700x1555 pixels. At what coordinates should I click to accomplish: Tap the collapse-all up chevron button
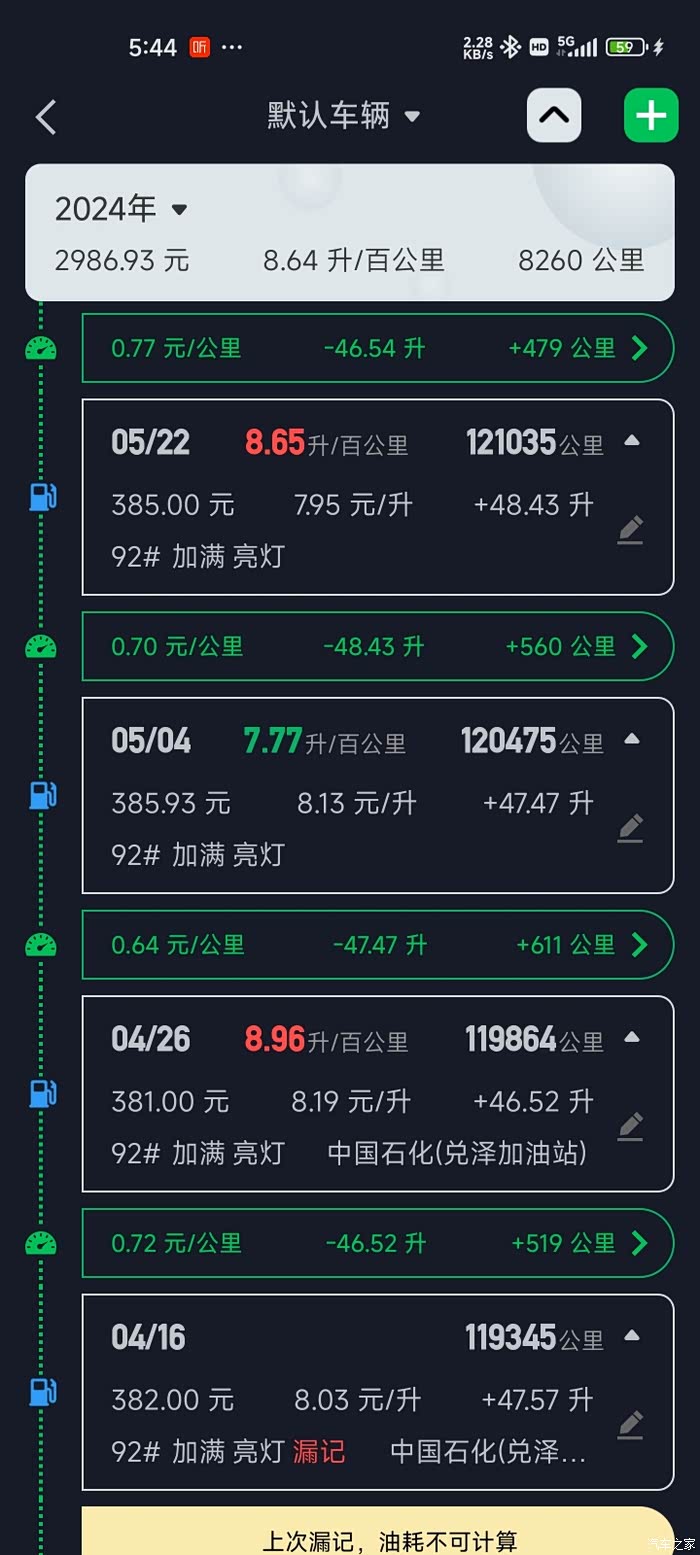pos(554,116)
